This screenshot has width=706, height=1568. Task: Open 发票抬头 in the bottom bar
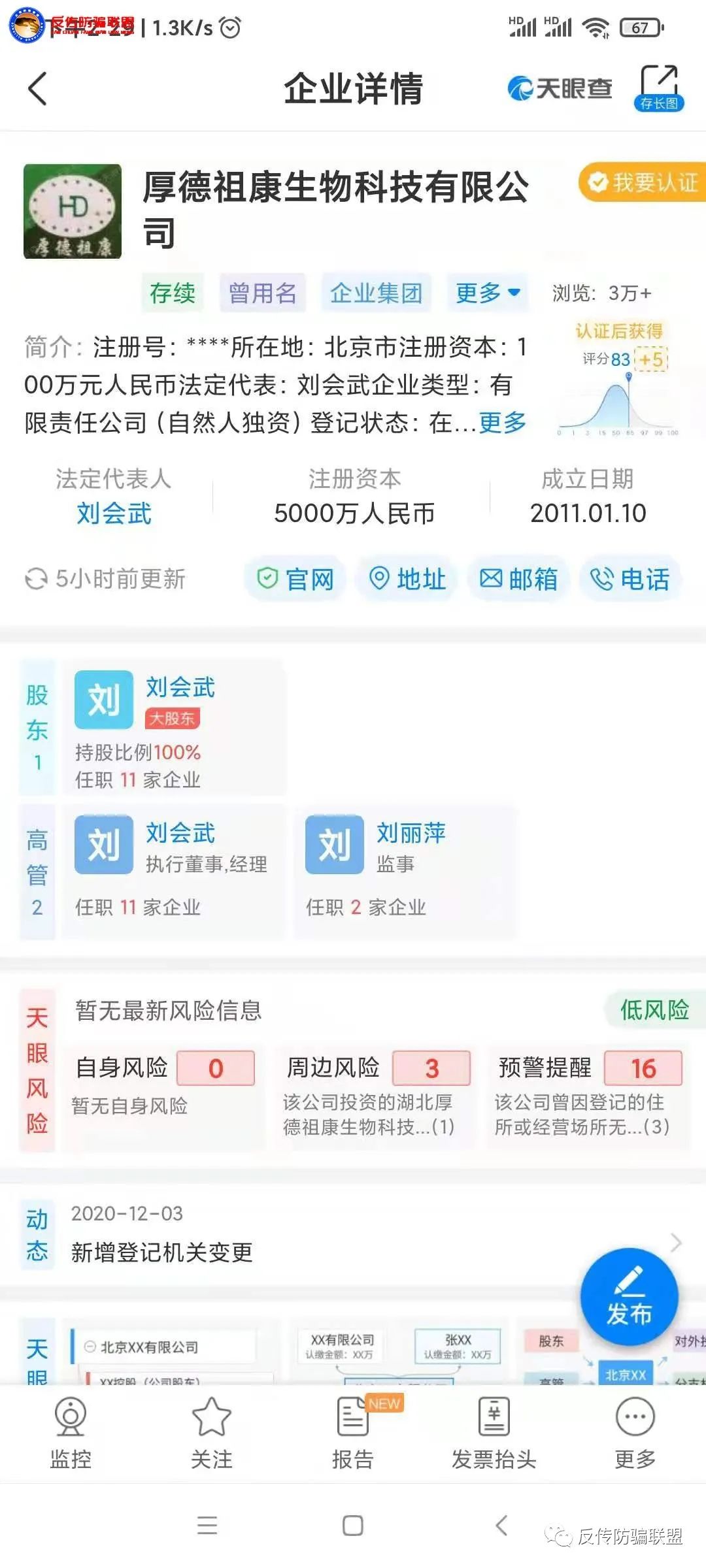(494, 1433)
